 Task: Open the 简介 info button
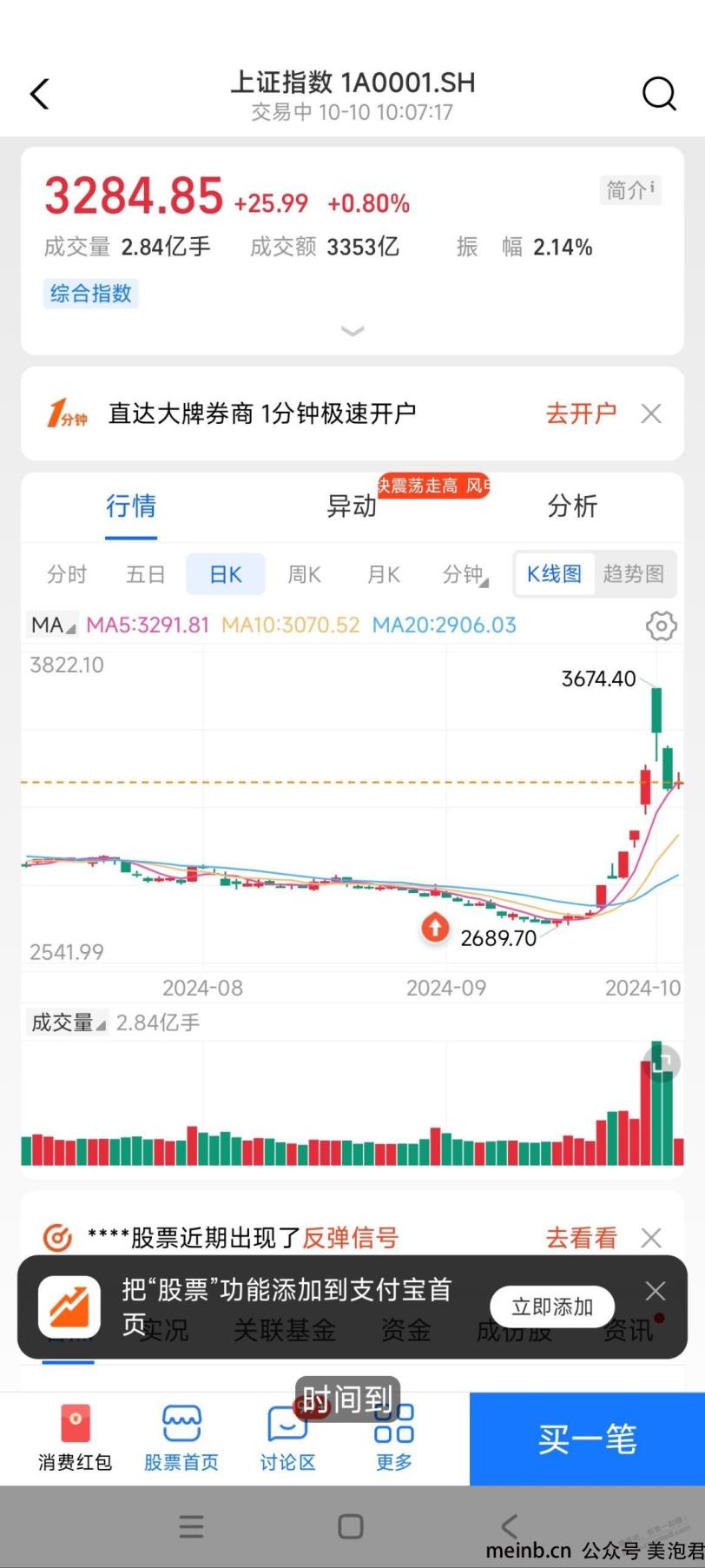click(x=630, y=190)
